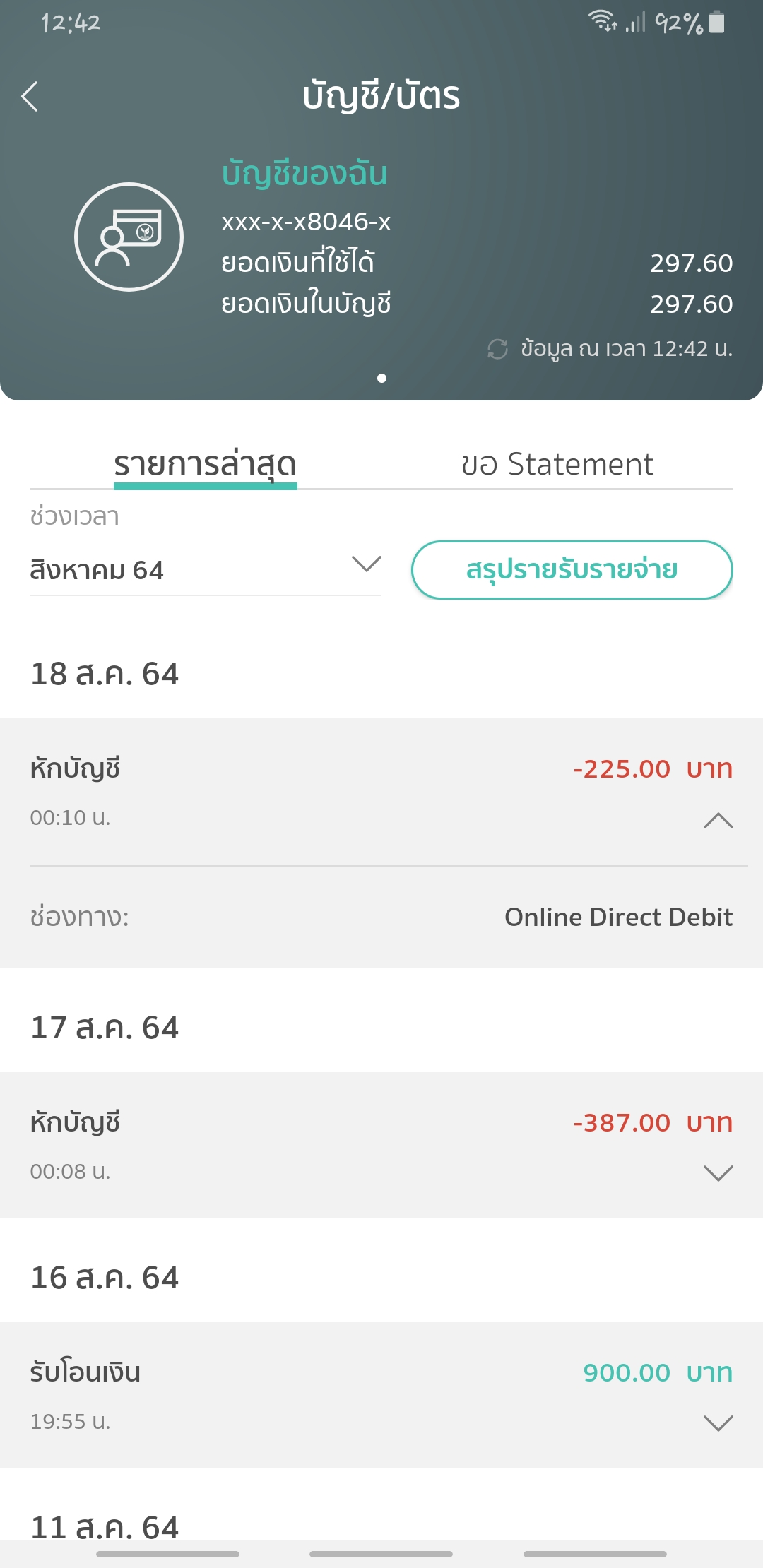Expand the -387.00 baht transaction
The width and height of the screenshot is (763, 1568).
click(718, 1173)
